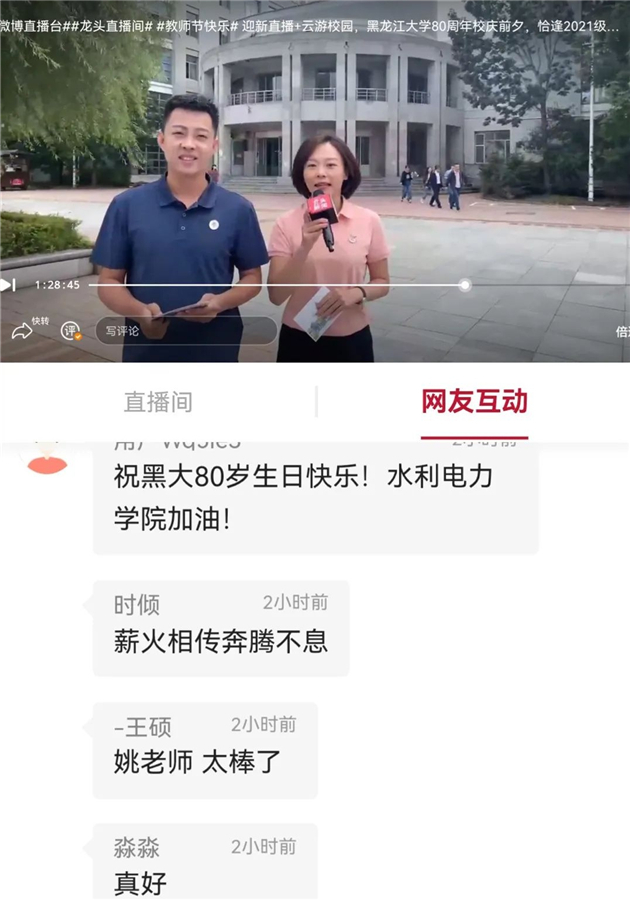Tap the 写评论 comment input field
This screenshot has height=900, width=630.
tap(185, 331)
